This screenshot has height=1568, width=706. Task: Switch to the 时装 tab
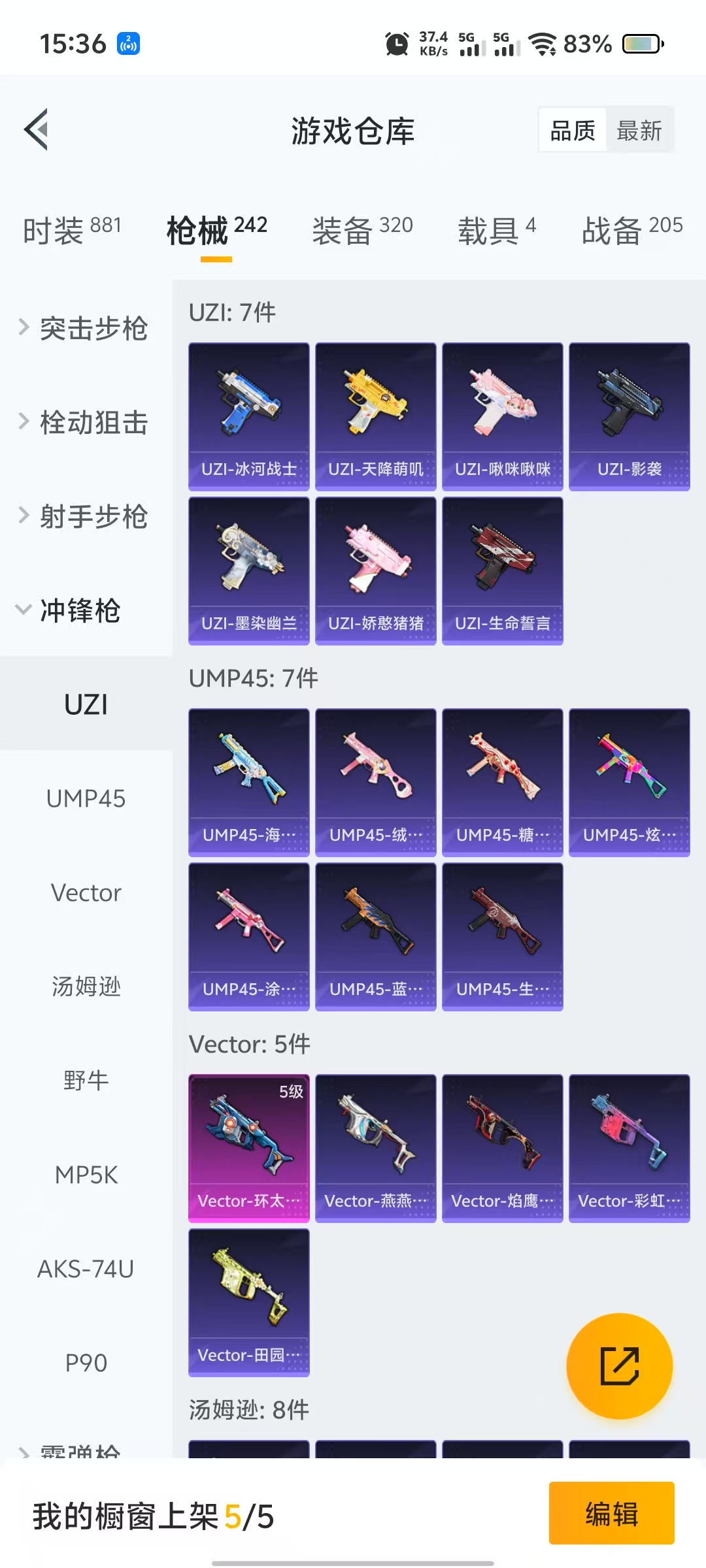click(x=72, y=230)
